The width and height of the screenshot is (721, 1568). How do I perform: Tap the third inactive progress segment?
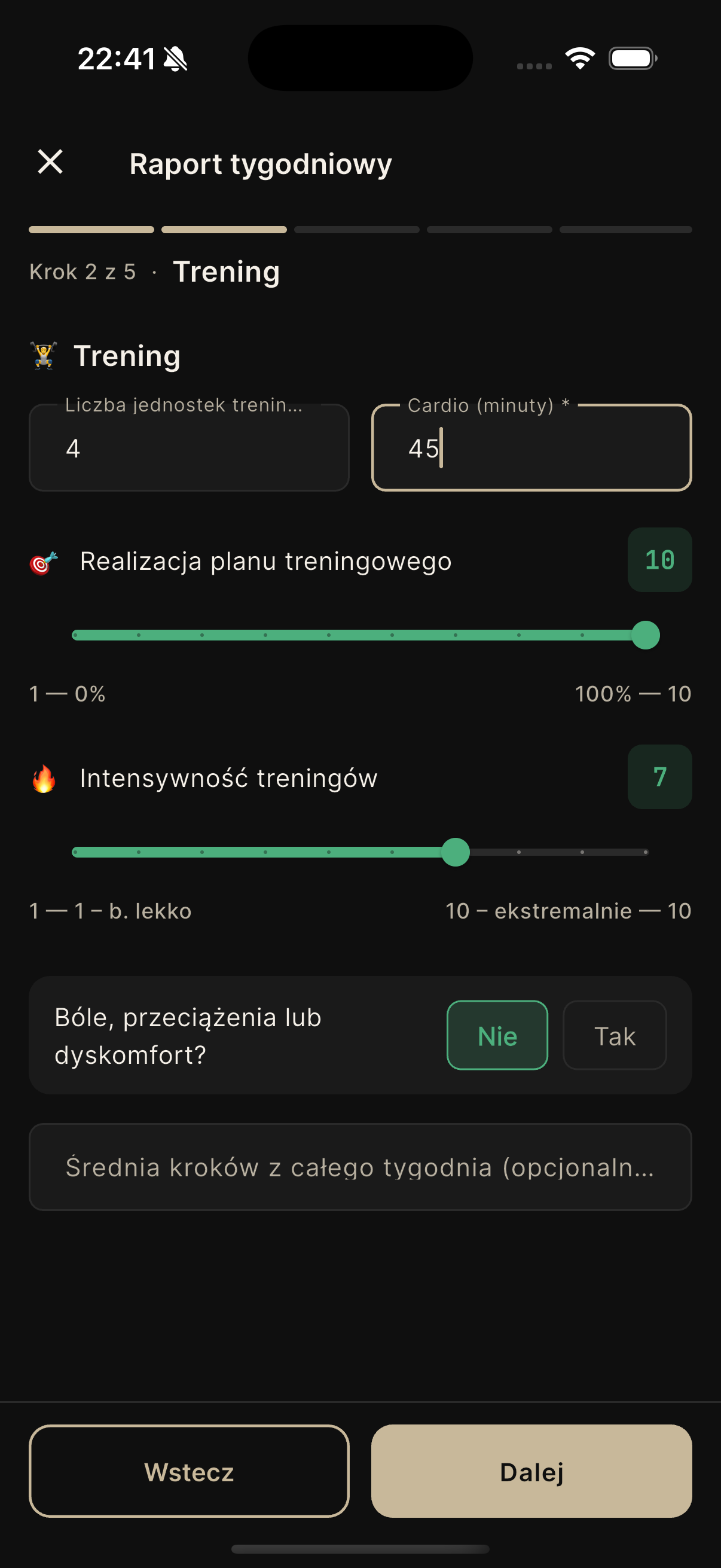tap(356, 229)
